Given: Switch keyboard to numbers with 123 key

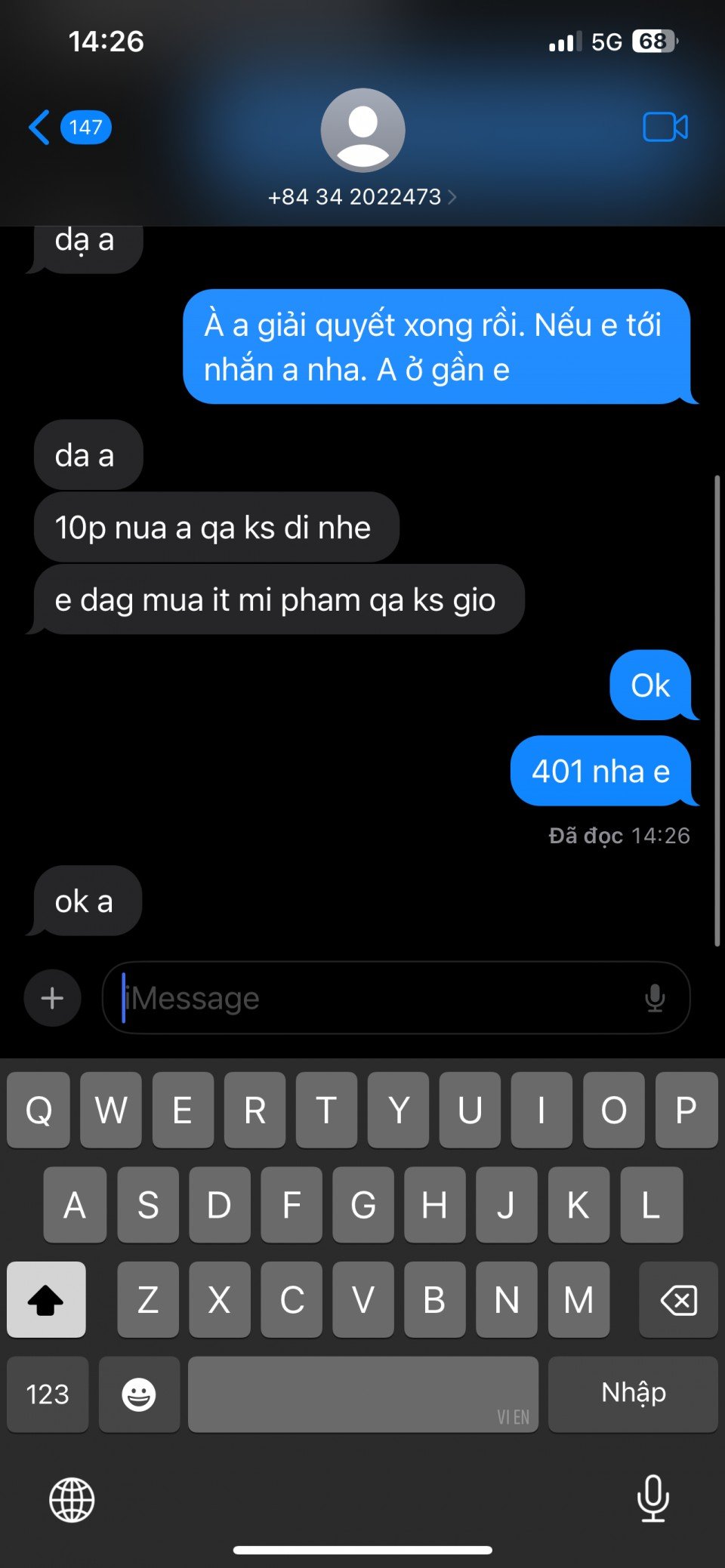Looking at the screenshot, I should point(48,1394).
